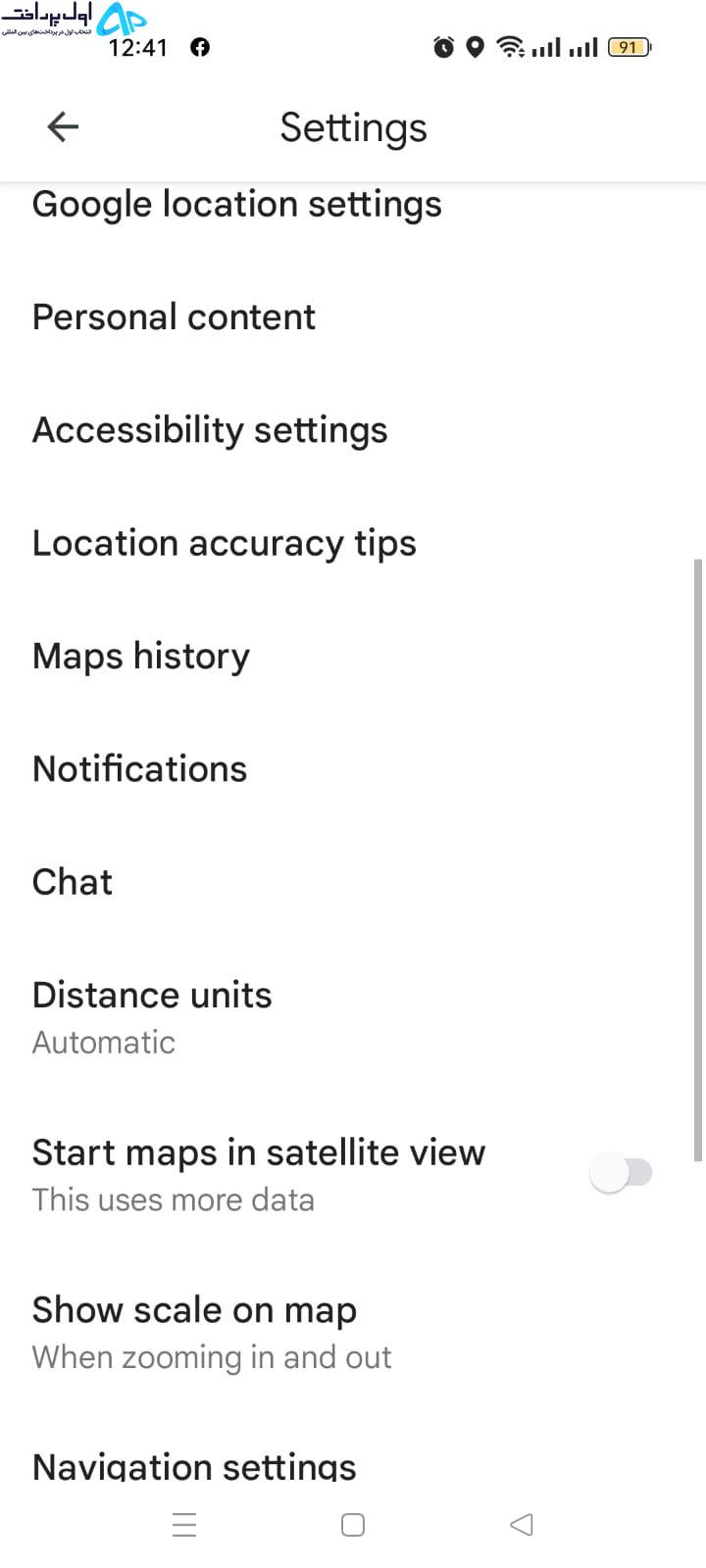The width and height of the screenshot is (706, 1568).
Task: Open Google location settings
Action: point(353,205)
